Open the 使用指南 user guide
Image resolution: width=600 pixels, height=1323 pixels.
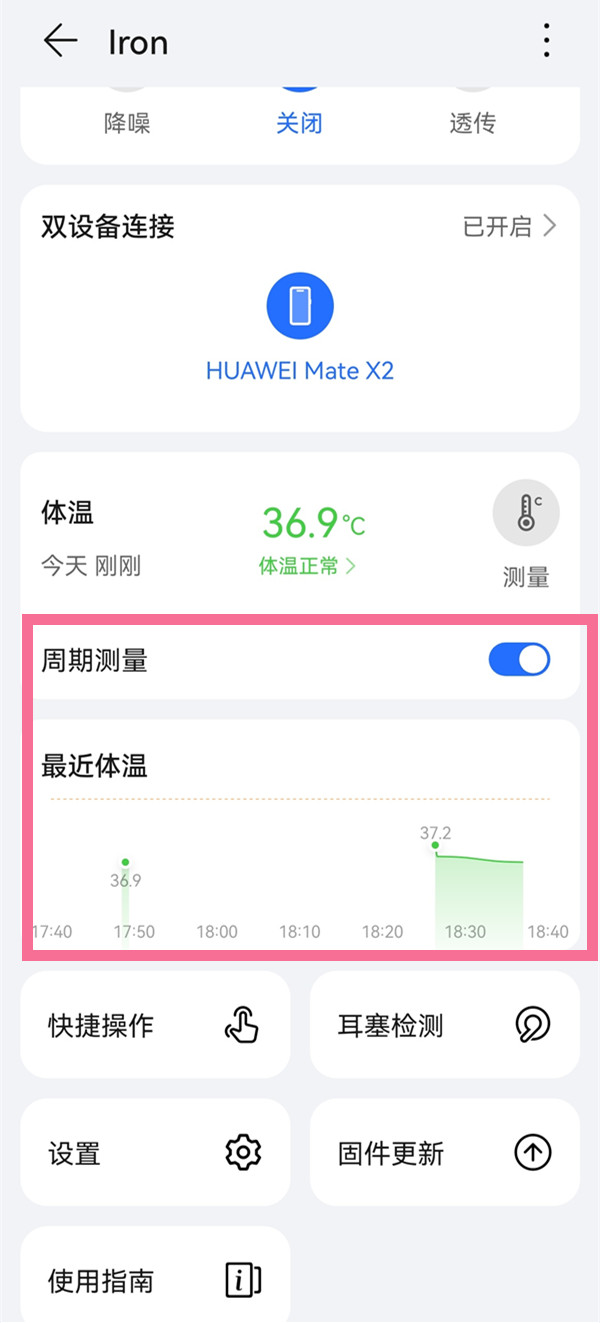click(155, 1280)
